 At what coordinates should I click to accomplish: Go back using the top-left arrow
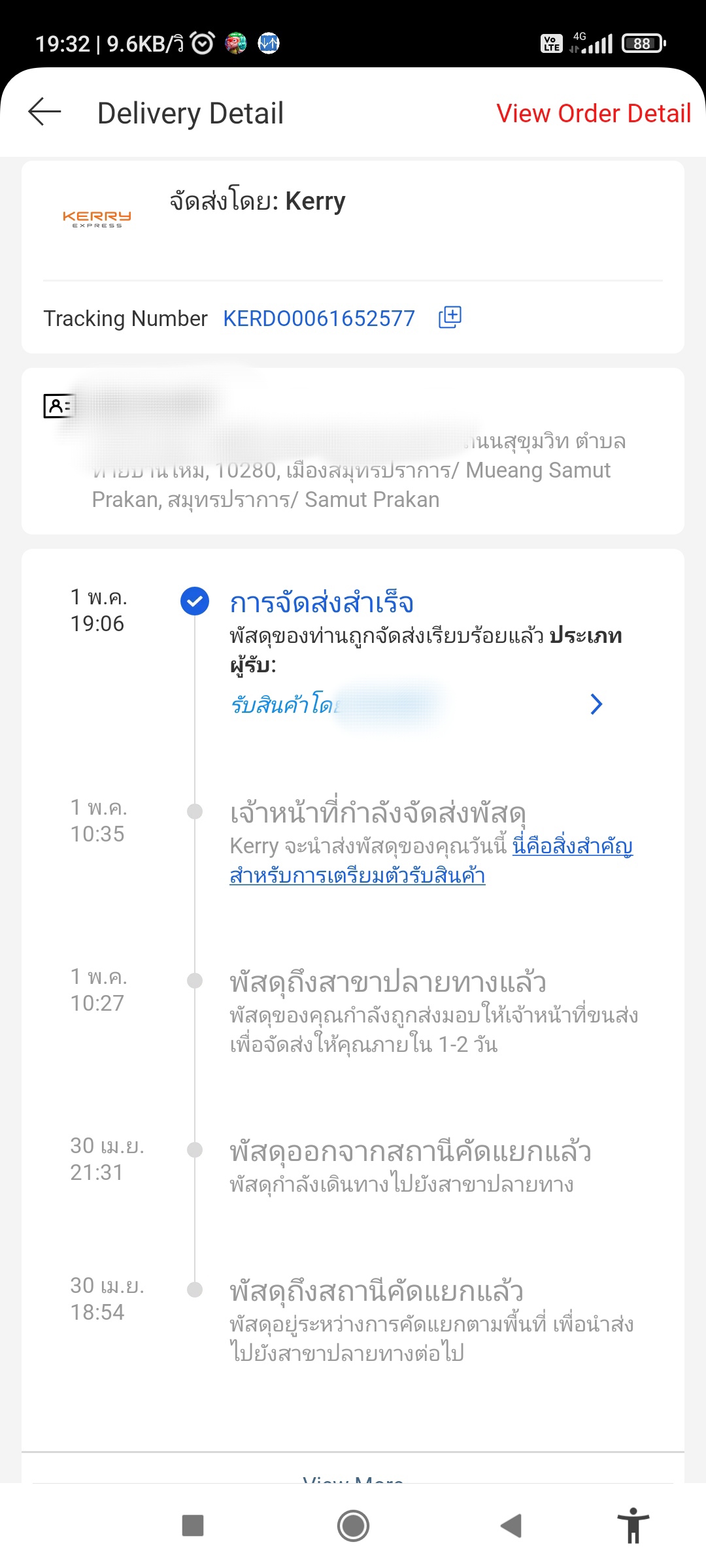click(44, 112)
